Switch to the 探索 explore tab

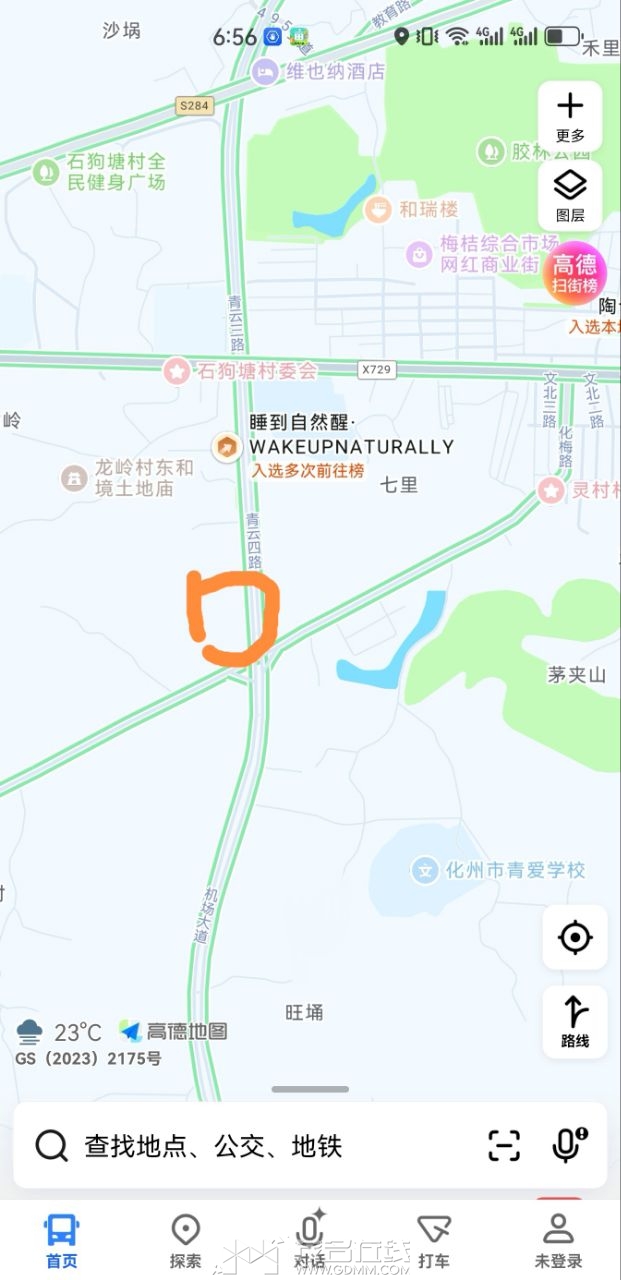(x=186, y=1240)
